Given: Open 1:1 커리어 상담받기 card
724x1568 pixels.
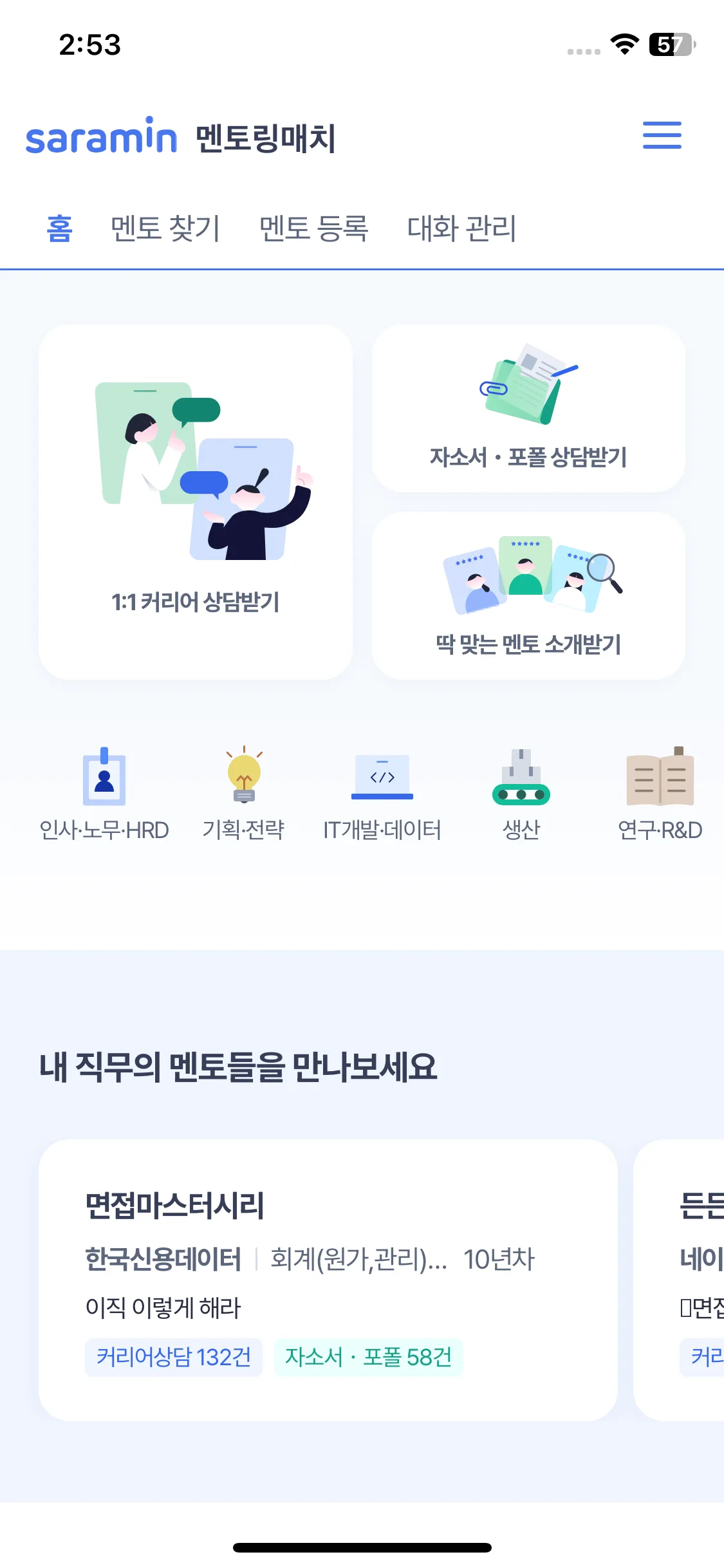Looking at the screenshot, I should coord(196,502).
